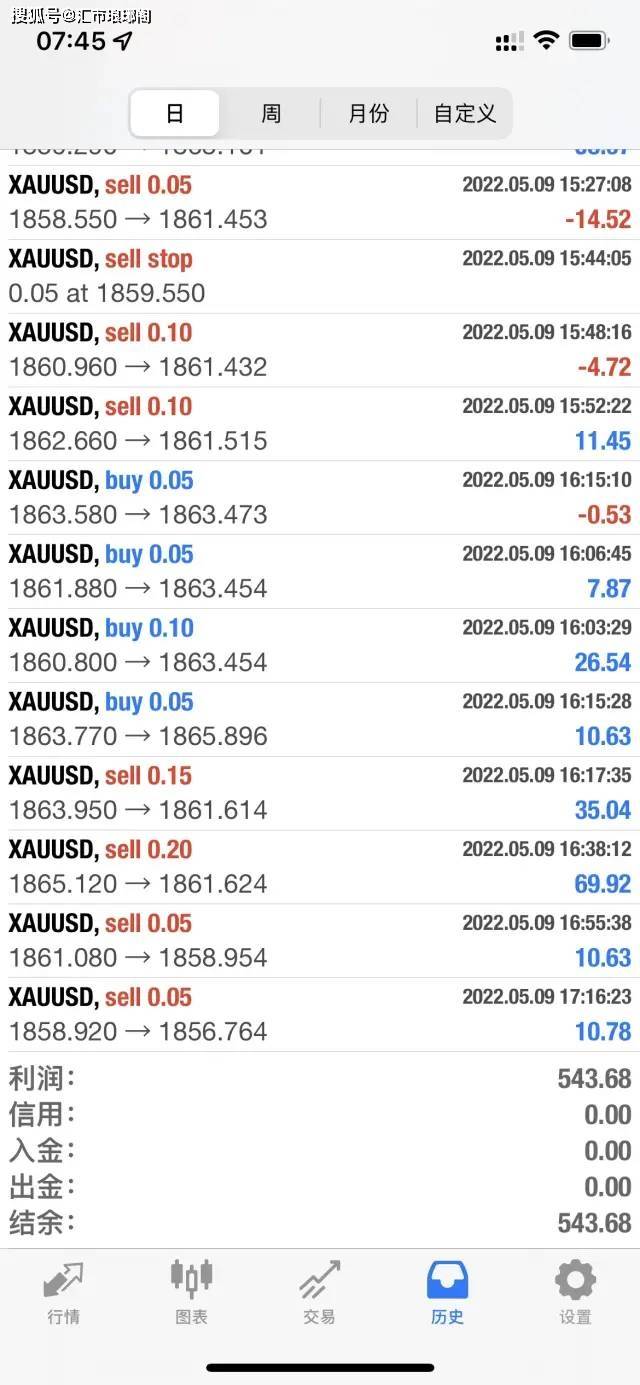This screenshot has height=1385, width=640.
Task: Open the buy 0.05 trade at 16:15:10
Action: tap(320, 498)
